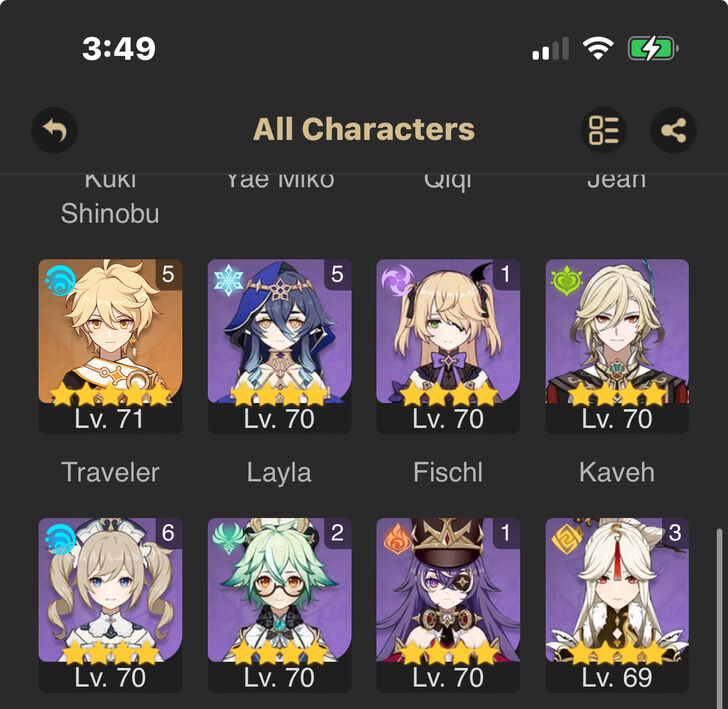The image size is (728, 709).
Task: Go back from All Characters
Action: pos(54,130)
